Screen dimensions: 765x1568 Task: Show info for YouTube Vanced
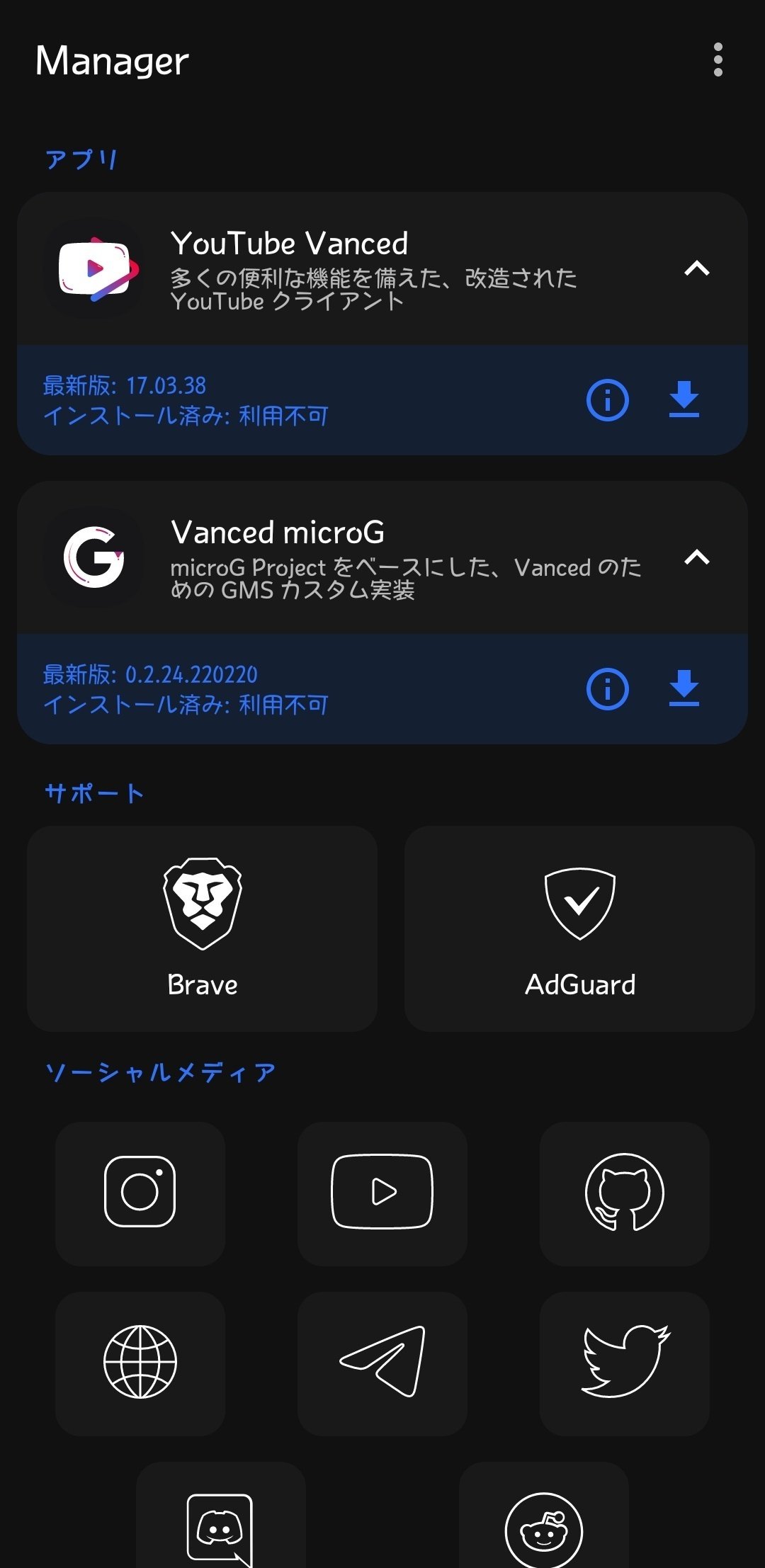[607, 400]
